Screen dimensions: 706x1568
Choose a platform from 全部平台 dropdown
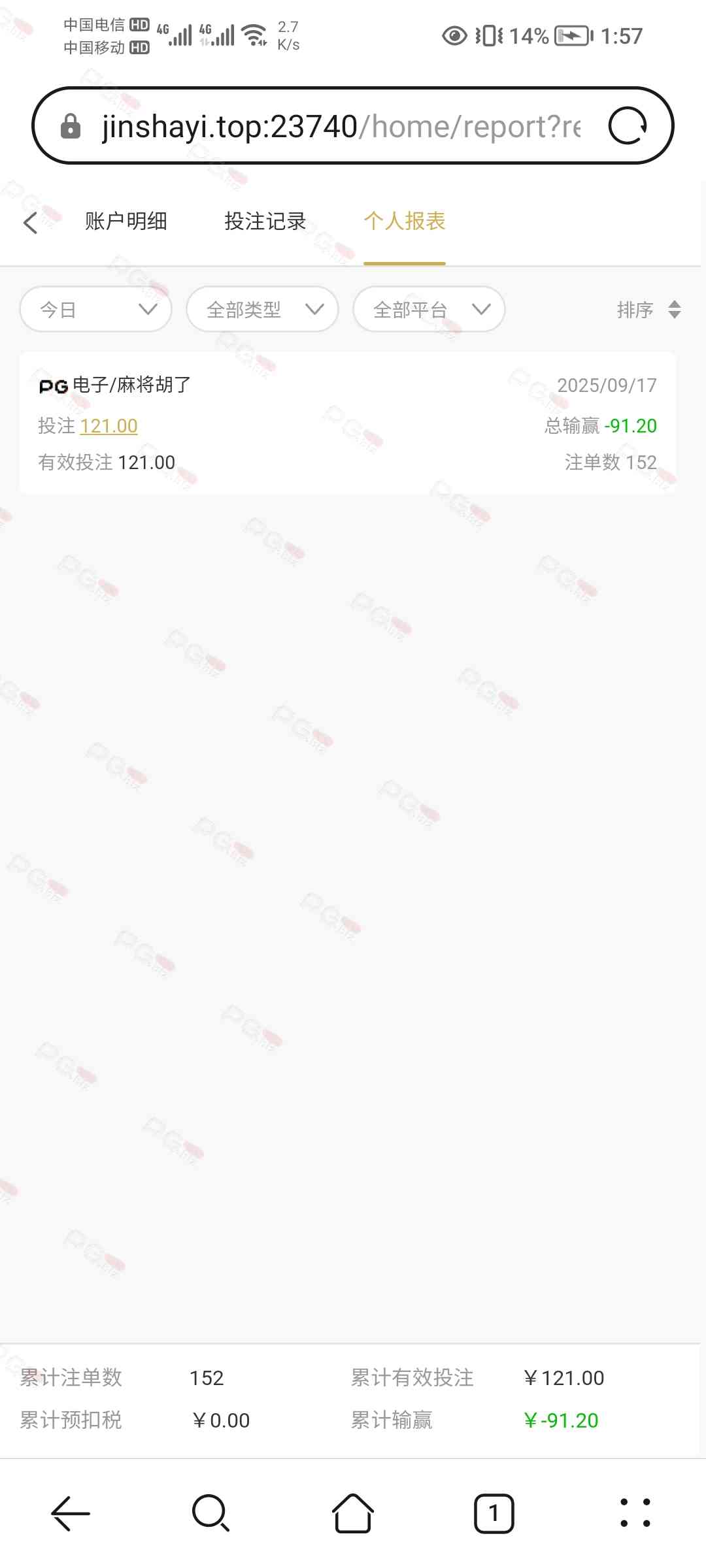click(x=429, y=309)
